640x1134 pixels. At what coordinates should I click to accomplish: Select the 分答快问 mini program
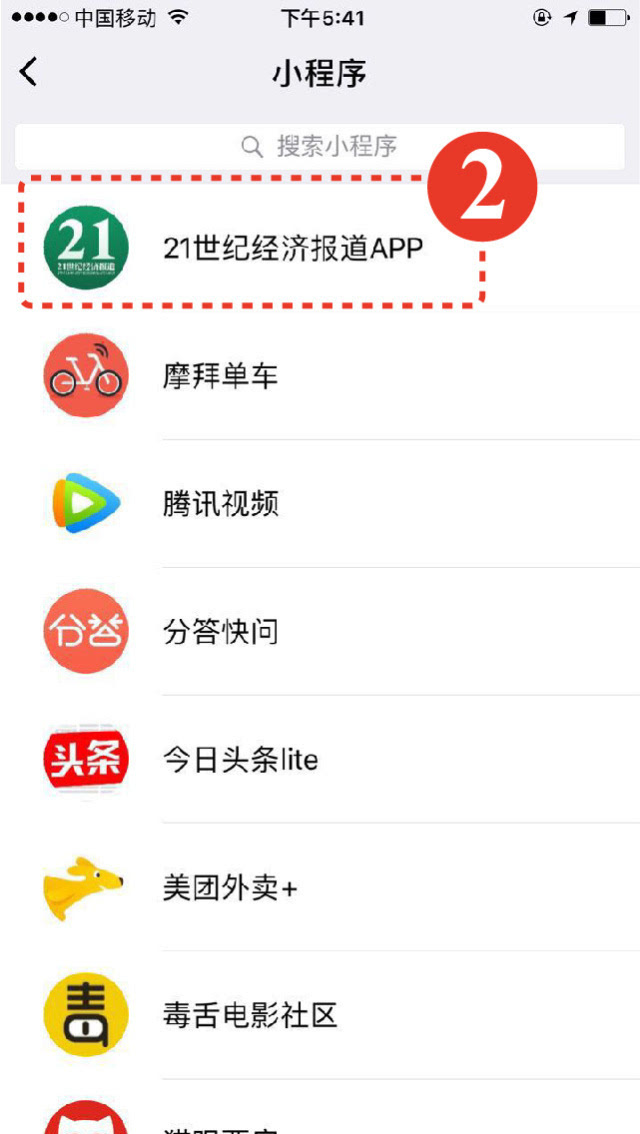(220, 632)
